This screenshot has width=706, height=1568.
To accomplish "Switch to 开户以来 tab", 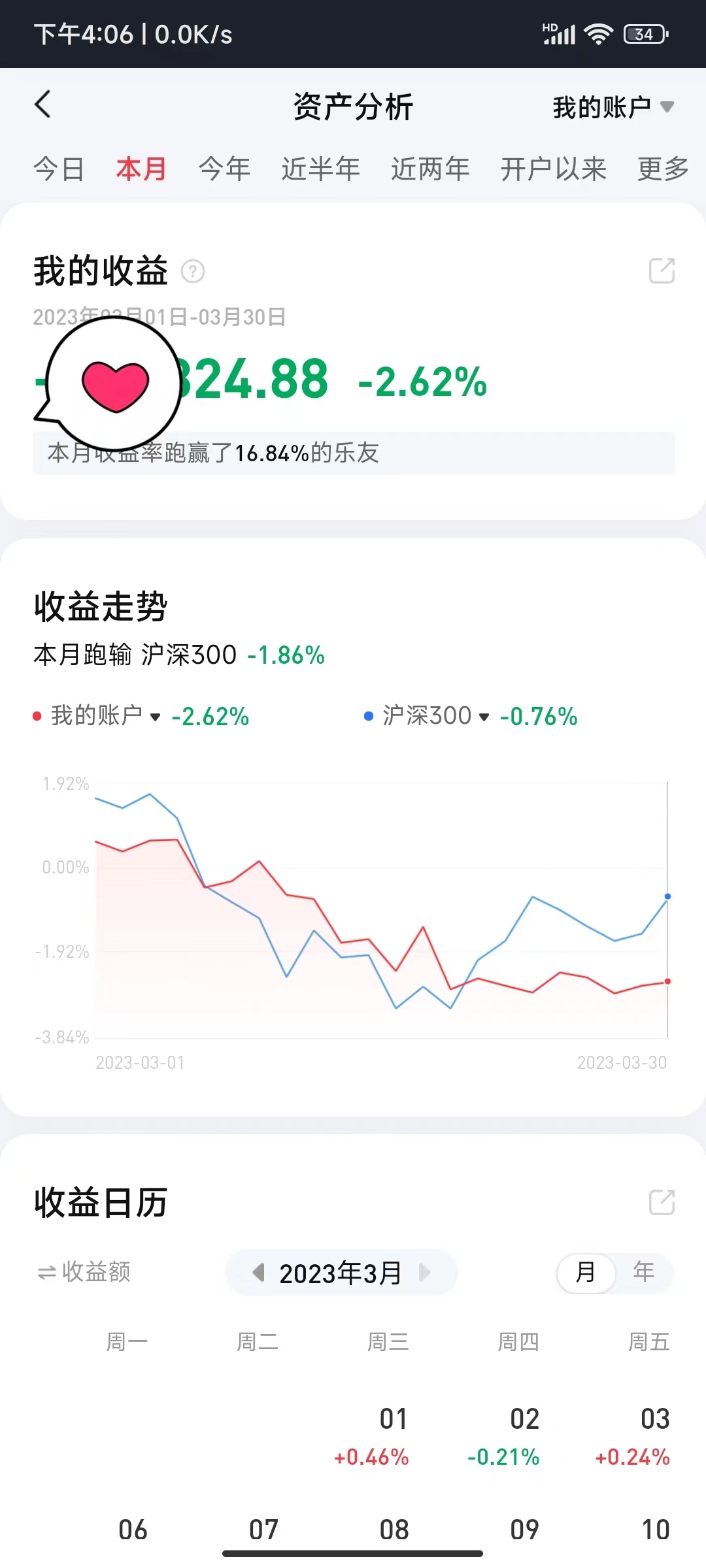I will (553, 169).
